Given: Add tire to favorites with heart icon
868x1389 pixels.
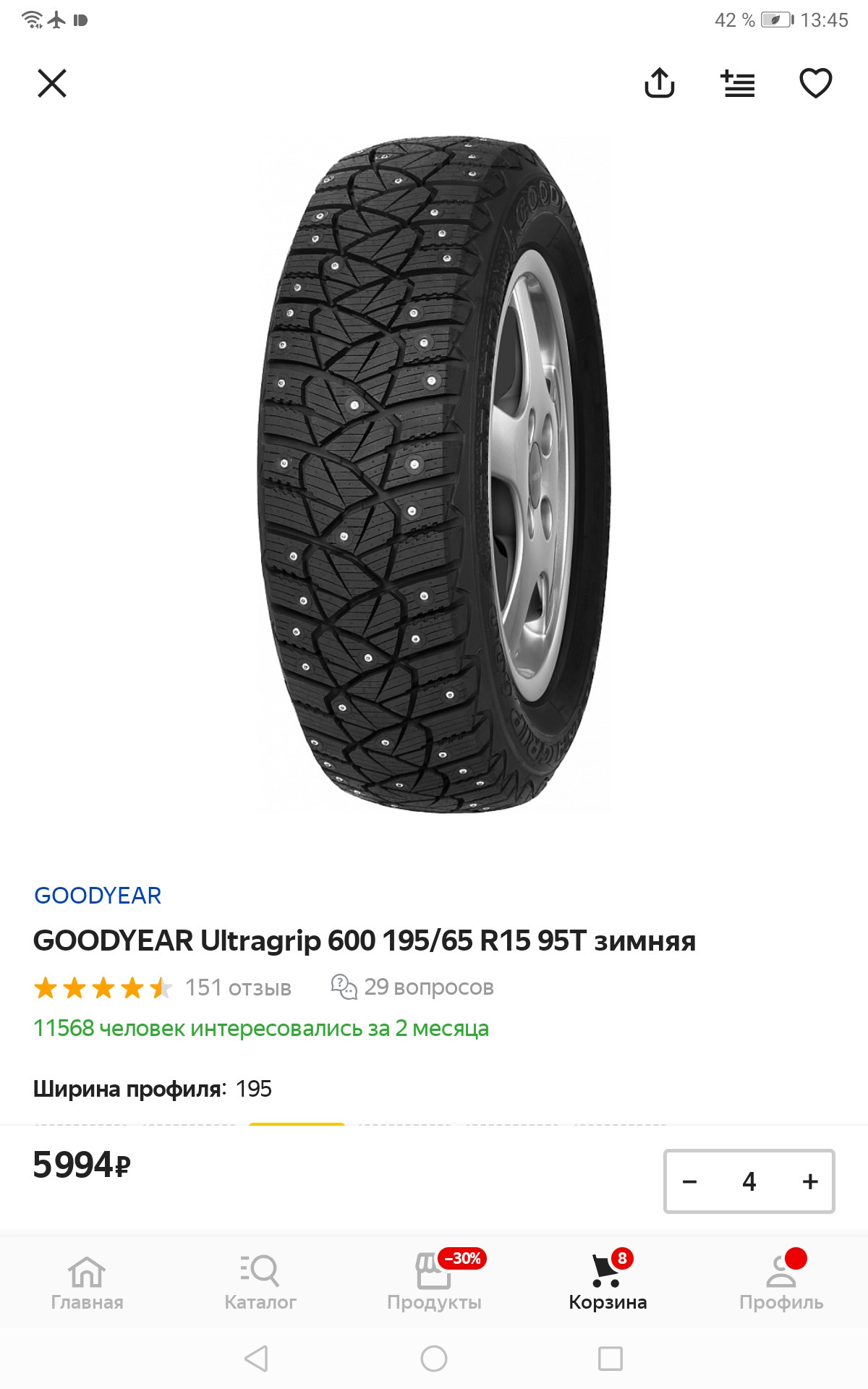Looking at the screenshot, I should click(x=815, y=83).
